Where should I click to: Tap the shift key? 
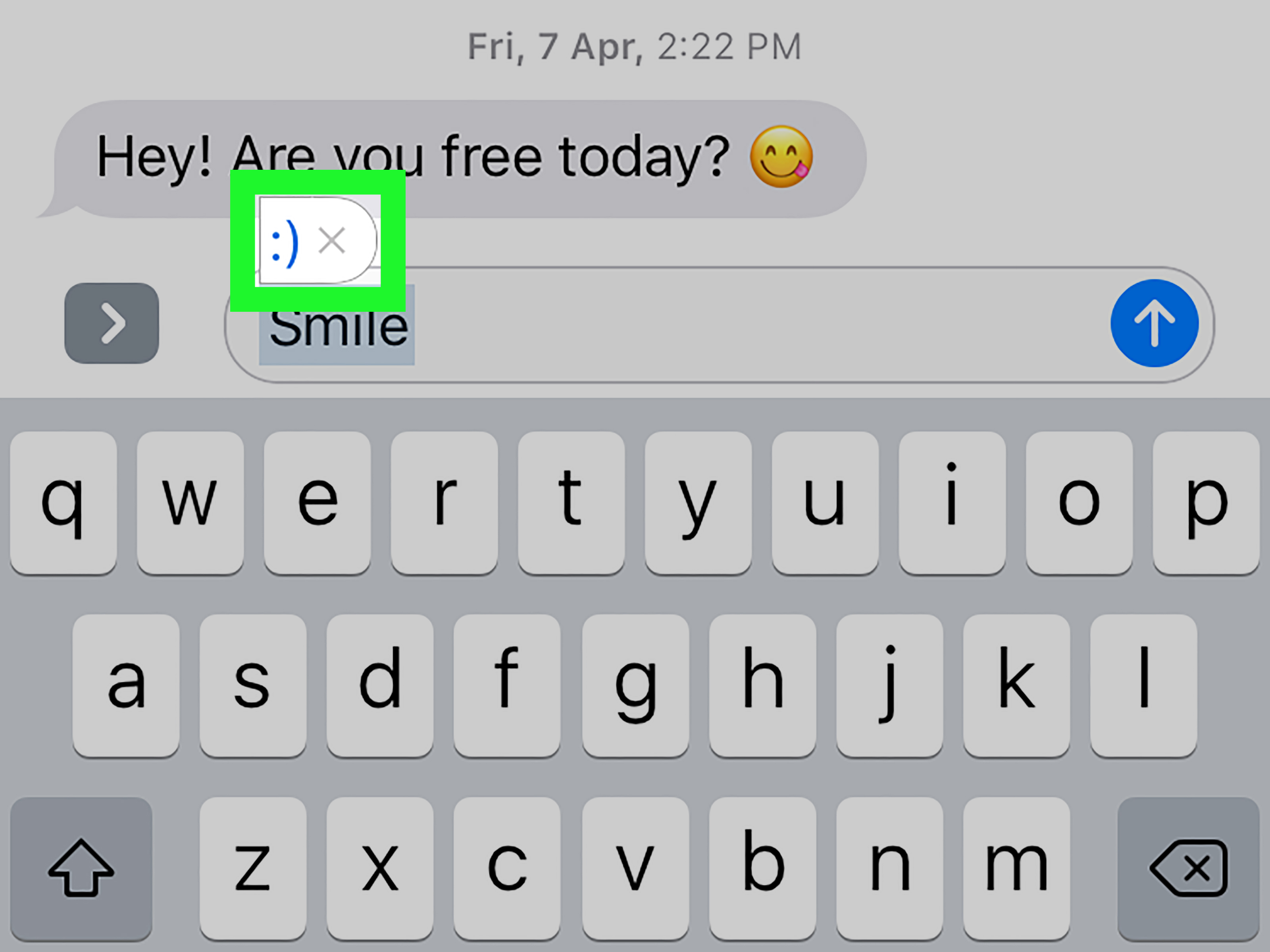click(81, 868)
